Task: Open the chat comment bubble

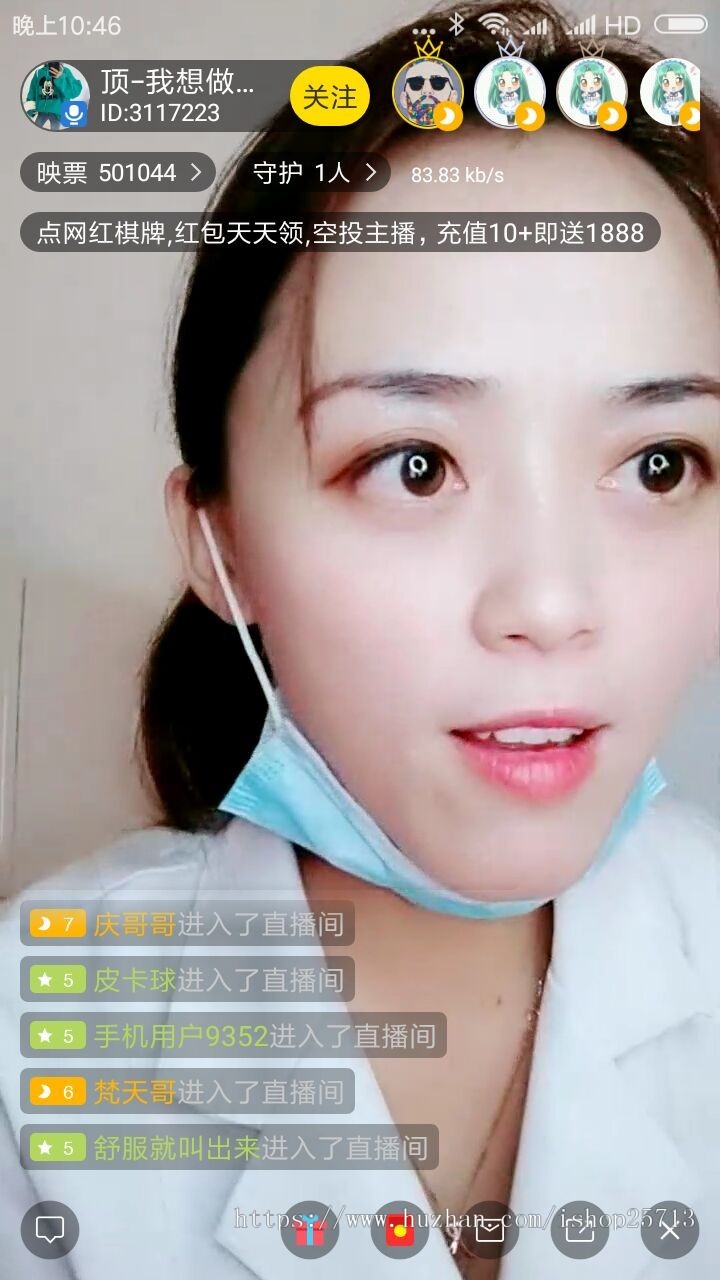Action: 50,1229
